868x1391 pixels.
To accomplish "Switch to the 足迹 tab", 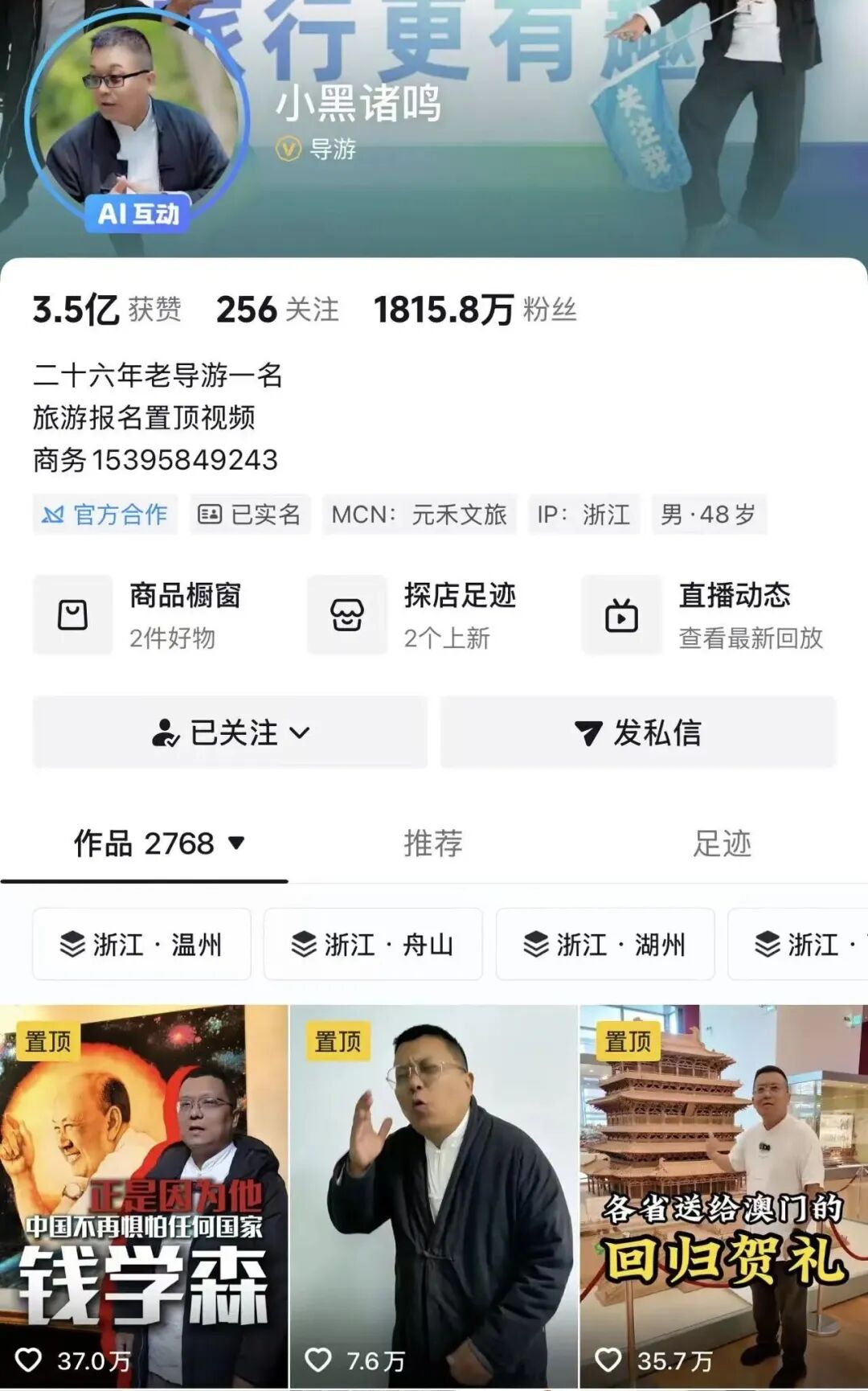I will (722, 843).
